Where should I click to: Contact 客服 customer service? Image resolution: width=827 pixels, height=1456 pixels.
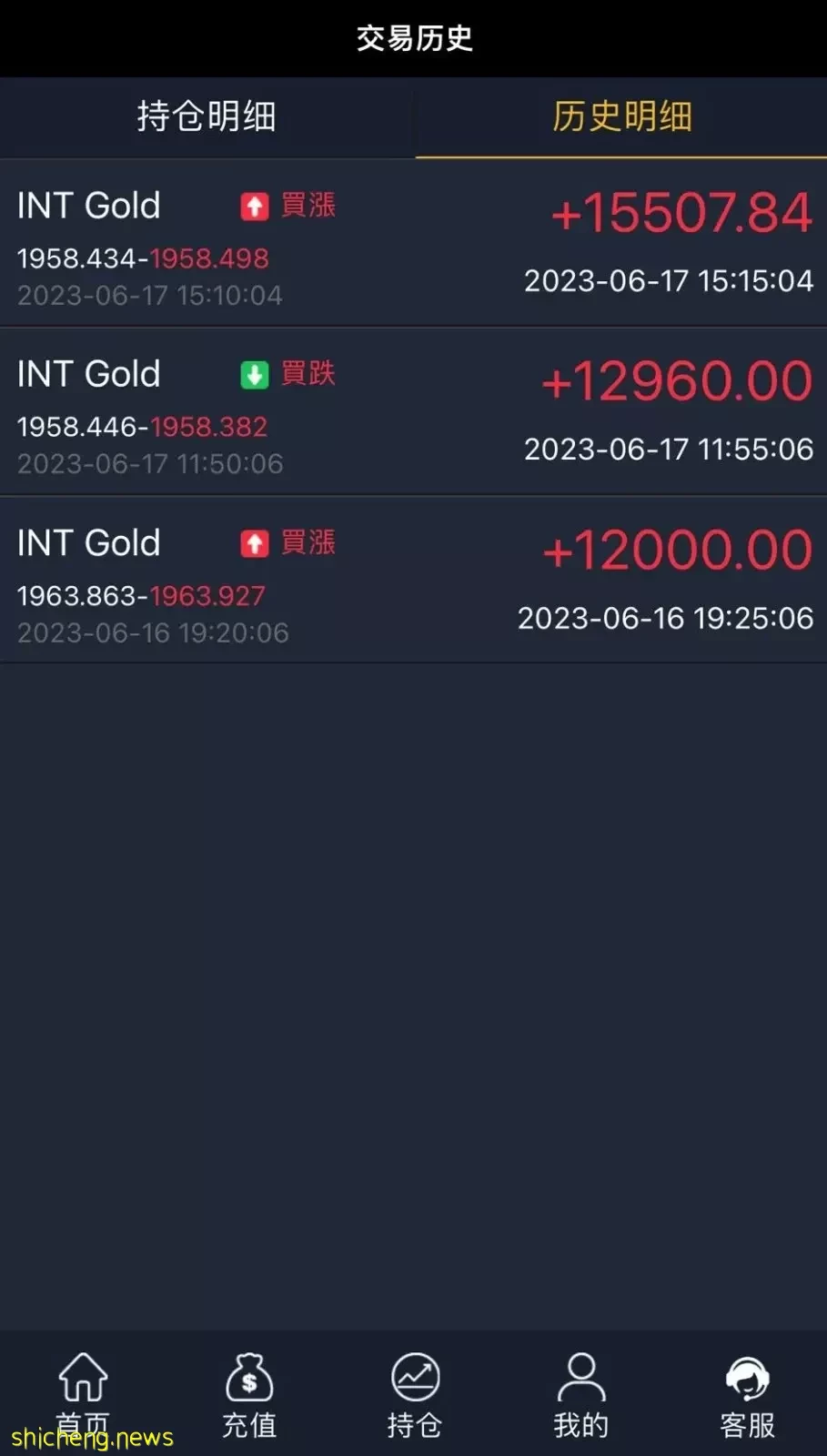tap(747, 1395)
